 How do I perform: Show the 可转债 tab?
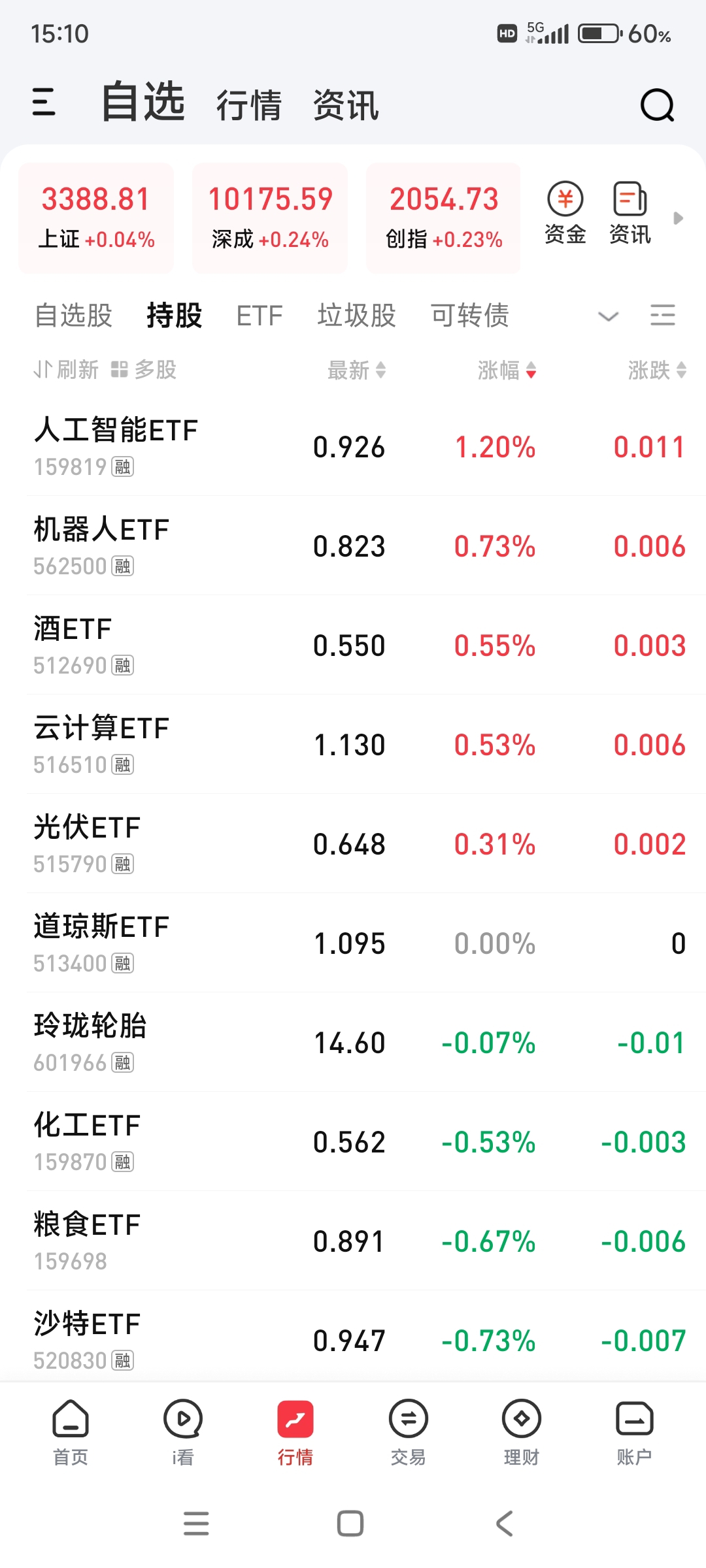click(469, 316)
